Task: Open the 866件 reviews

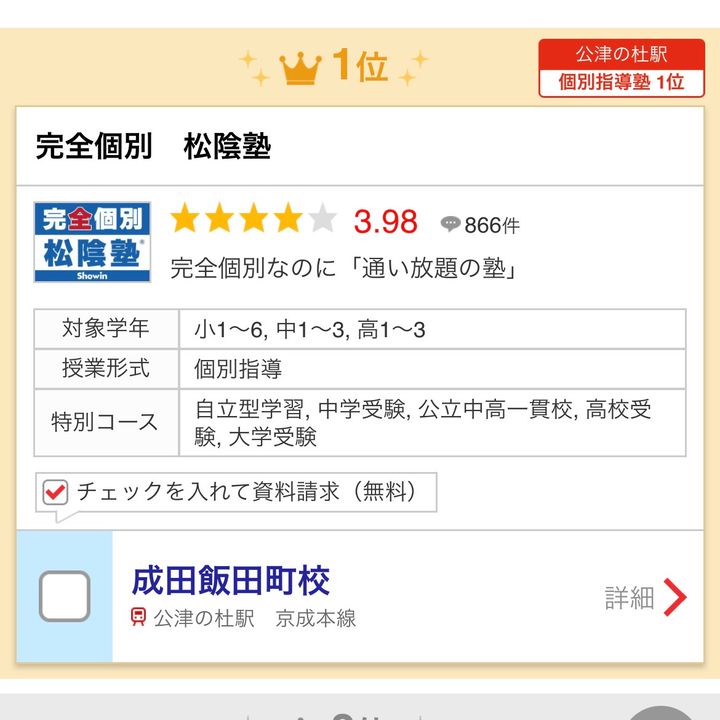Action: (x=481, y=224)
